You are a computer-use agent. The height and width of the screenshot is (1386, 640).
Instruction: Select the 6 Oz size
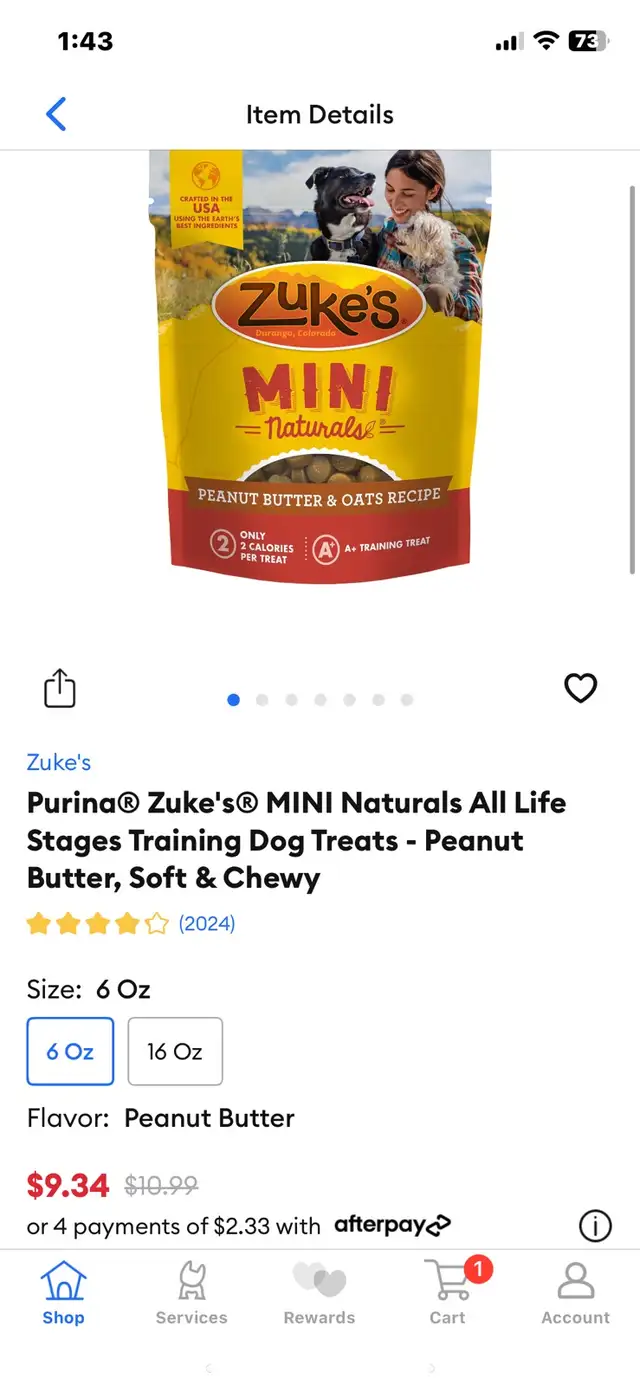[x=70, y=1051]
